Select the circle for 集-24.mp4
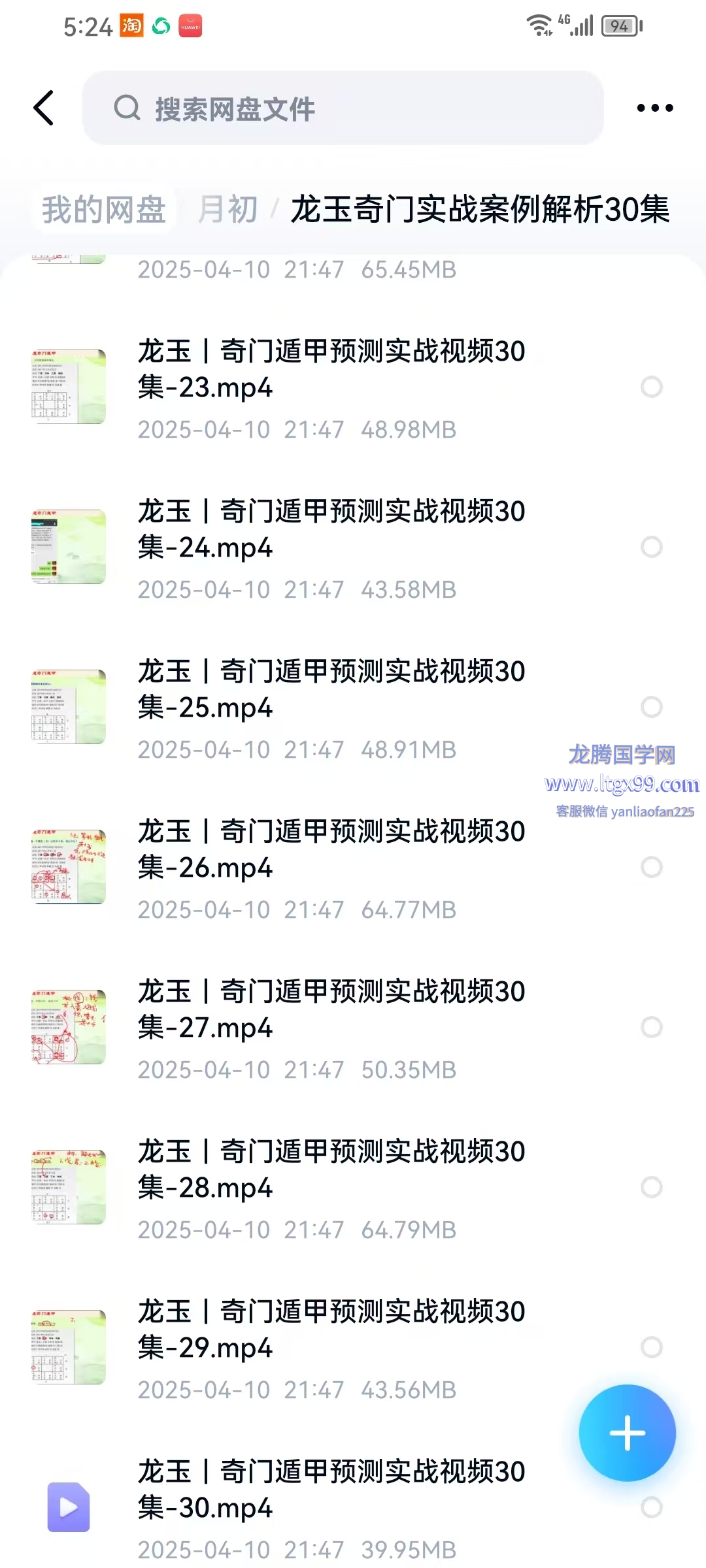Screen dimensions: 706x1568 coord(651,547)
